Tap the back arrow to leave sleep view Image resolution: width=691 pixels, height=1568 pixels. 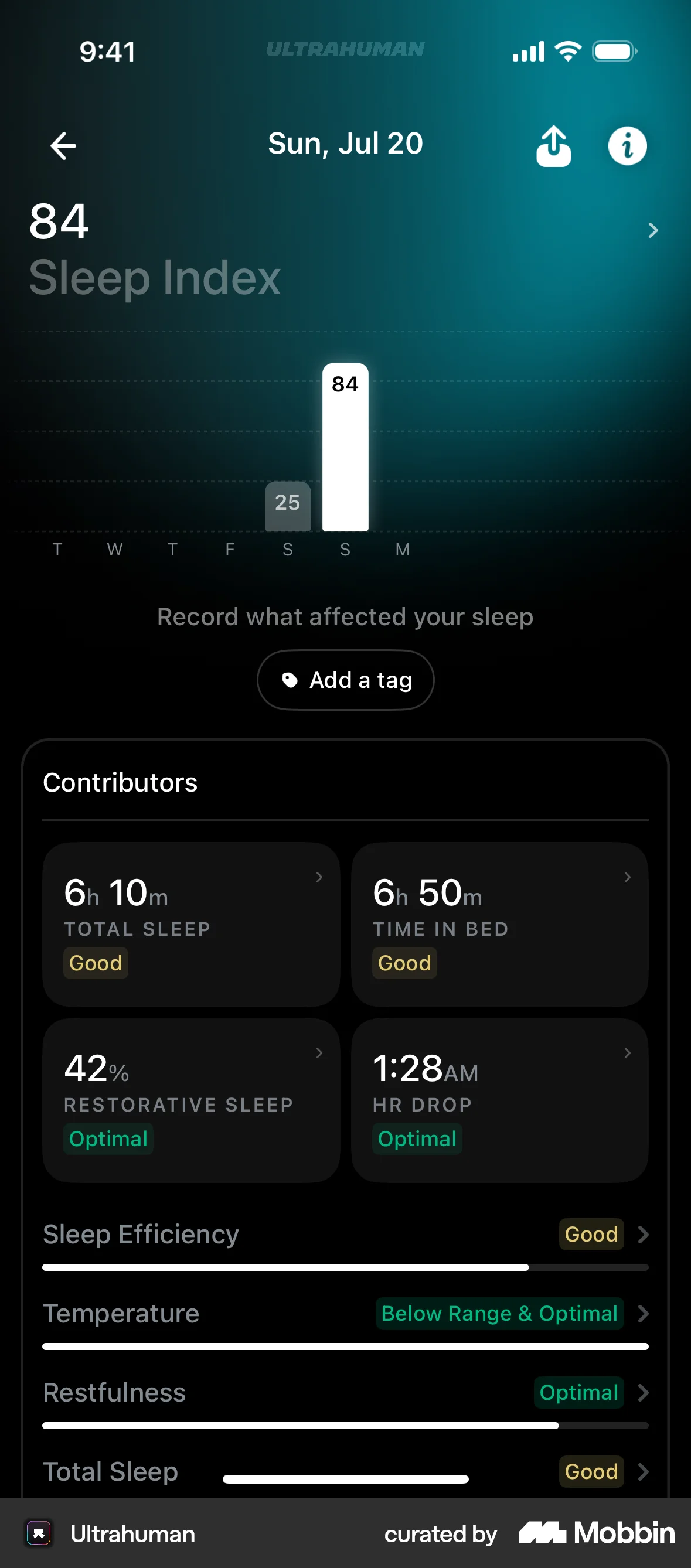tap(63, 145)
